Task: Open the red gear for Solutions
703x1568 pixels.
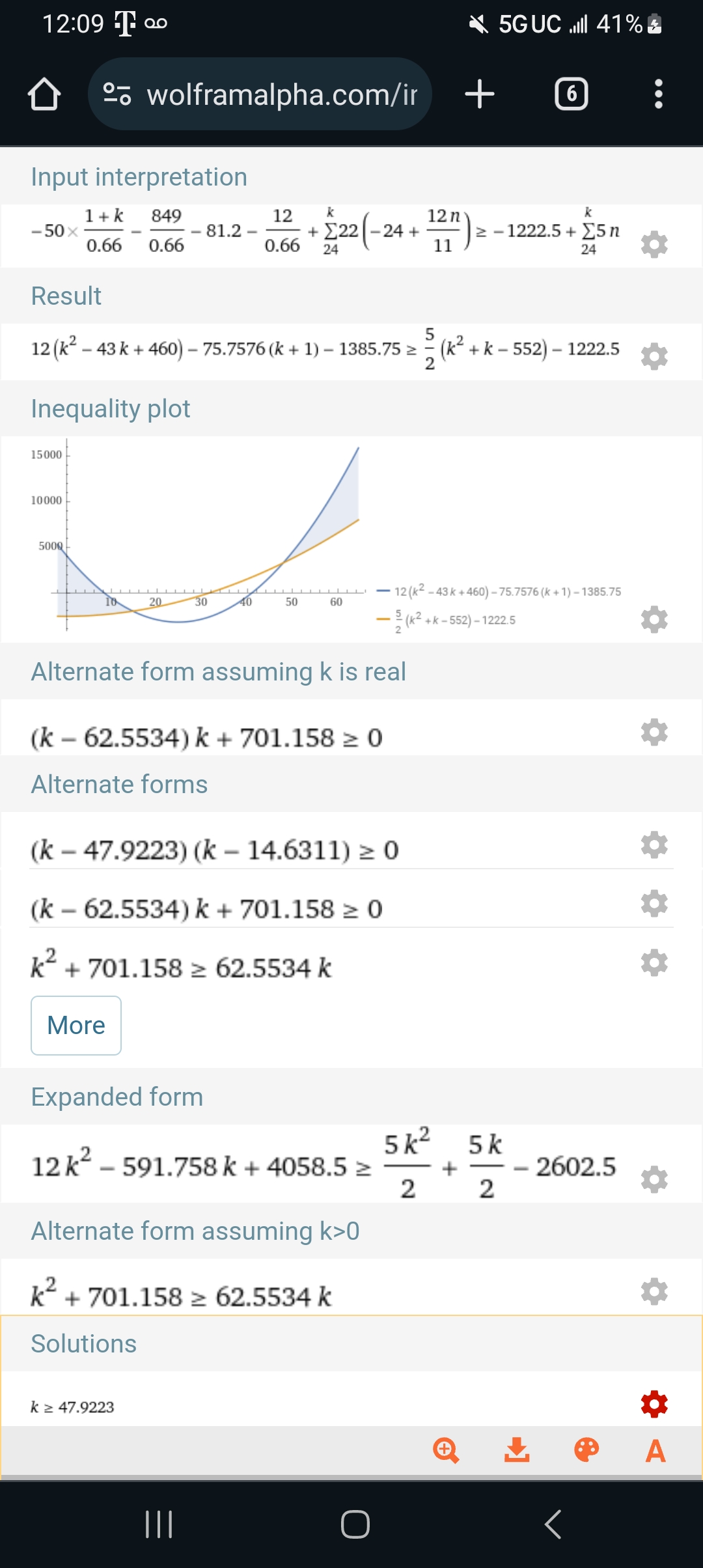Action: (x=654, y=1404)
